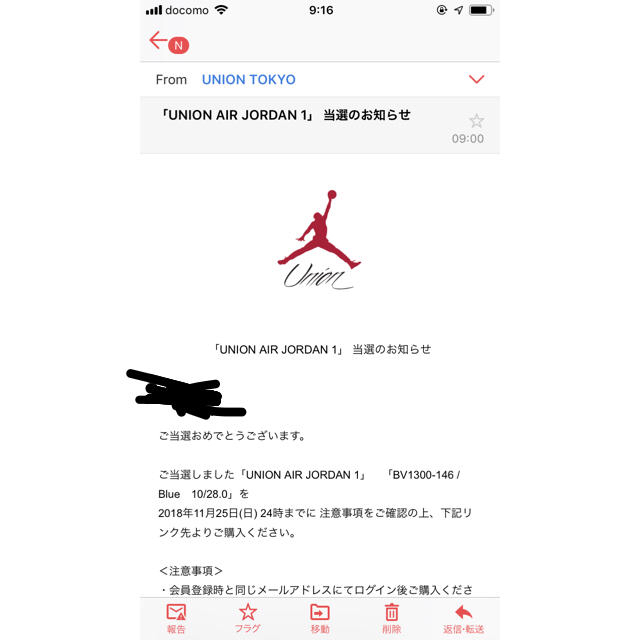Flag the message with フラグ
The height and width of the screenshot is (640, 640).
[248, 617]
